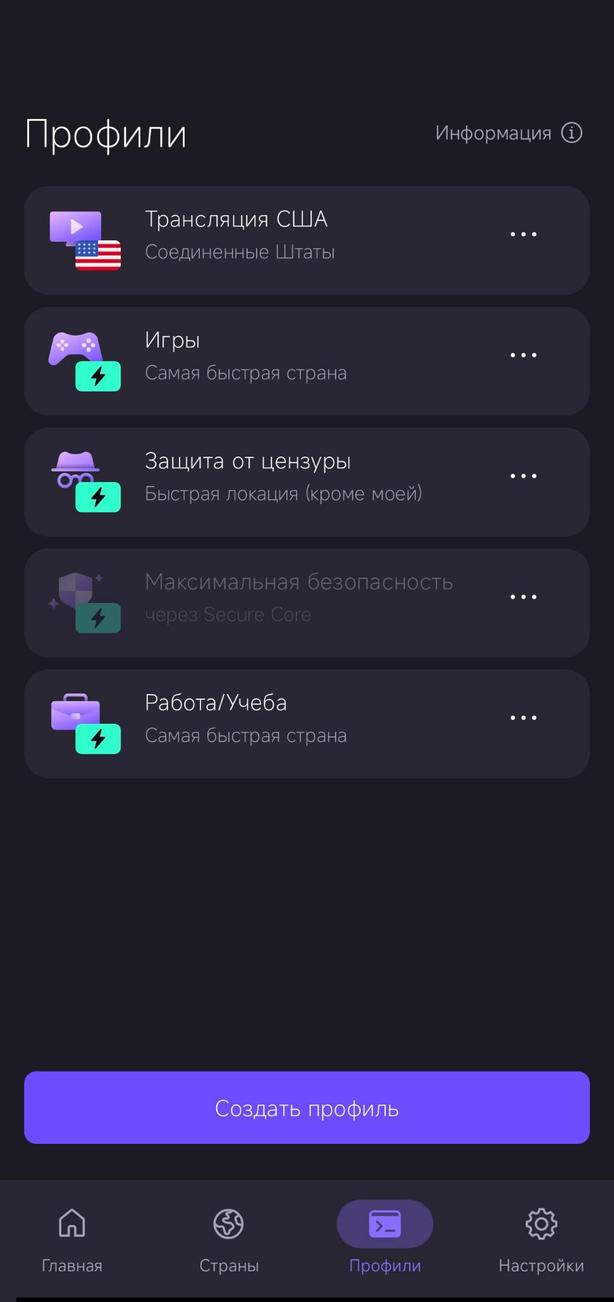Show options for Работа/Учеба profile
The height and width of the screenshot is (1302, 614).
point(523,719)
